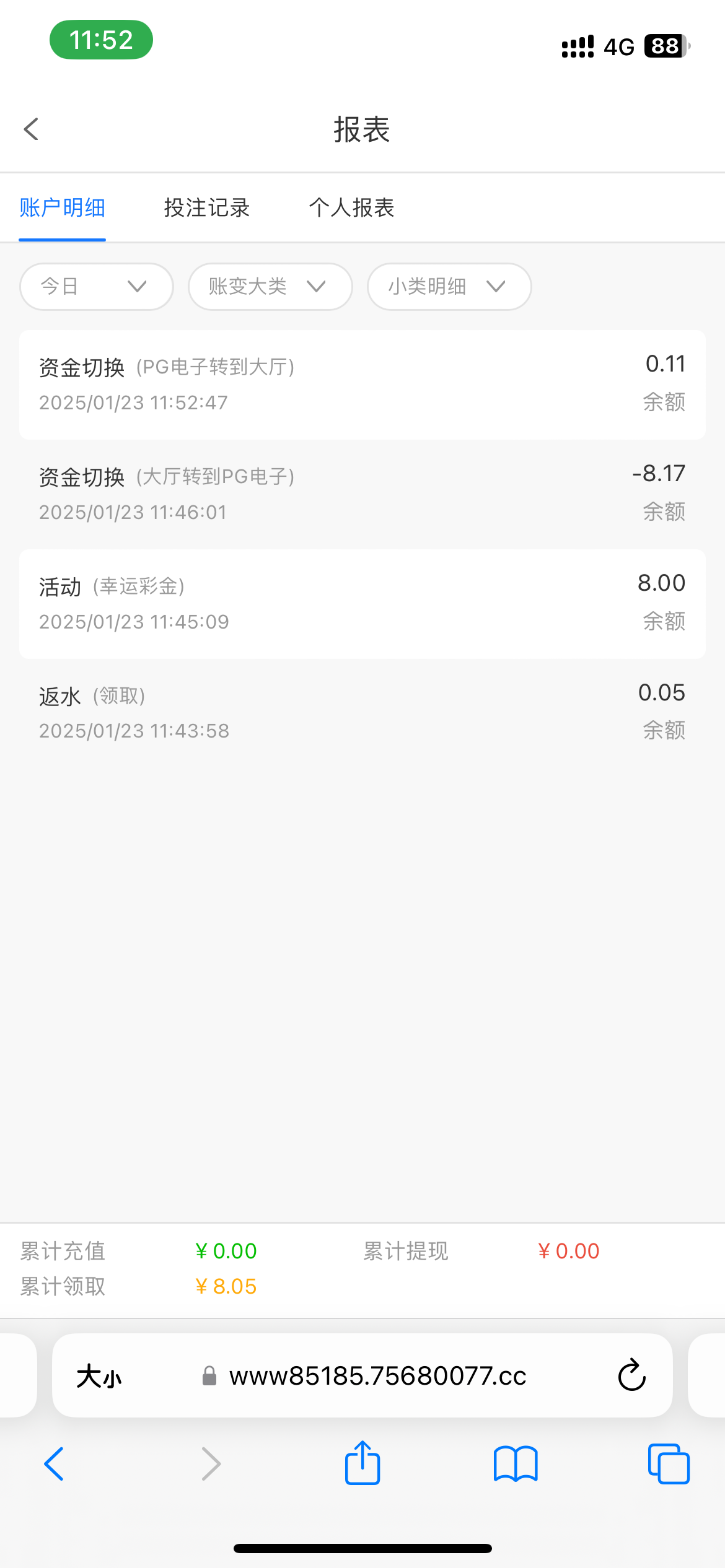The image size is (725, 1568).
Task: Switch to the 投注记录 tab
Action: pyautogui.click(x=206, y=208)
